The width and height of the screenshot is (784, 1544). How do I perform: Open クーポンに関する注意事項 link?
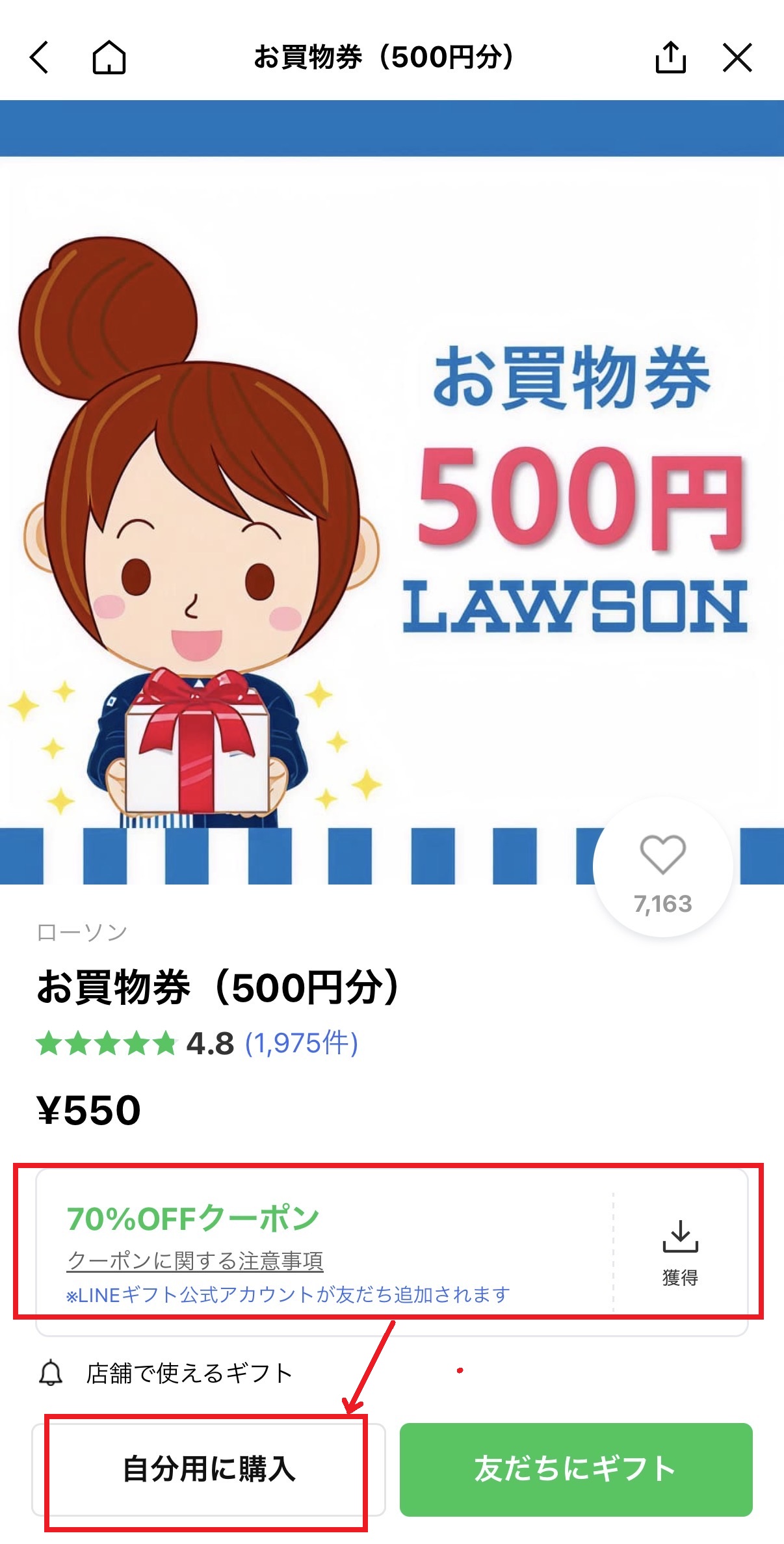click(195, 1260)
